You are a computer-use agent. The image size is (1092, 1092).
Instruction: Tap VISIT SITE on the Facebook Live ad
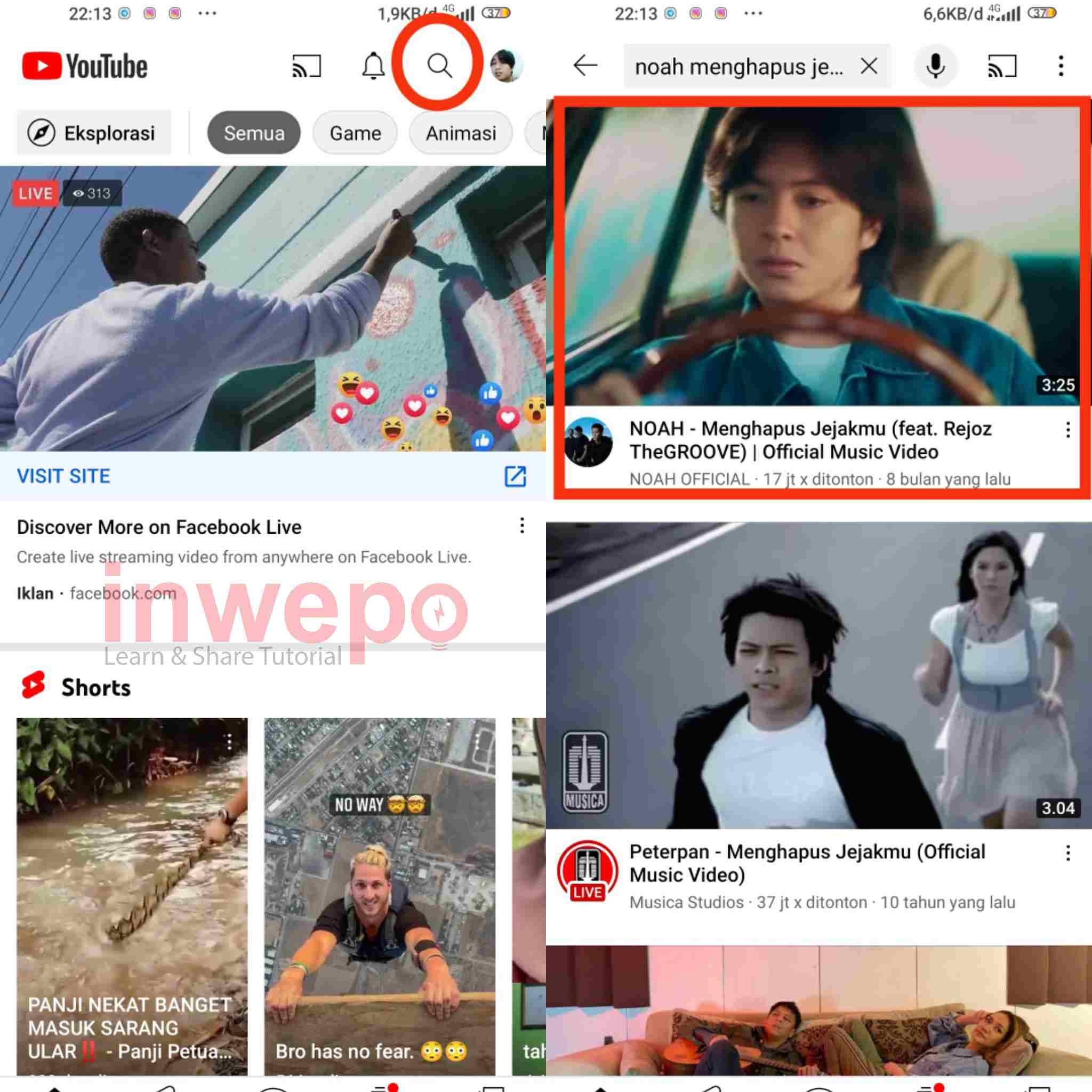[x=63, y=476]
